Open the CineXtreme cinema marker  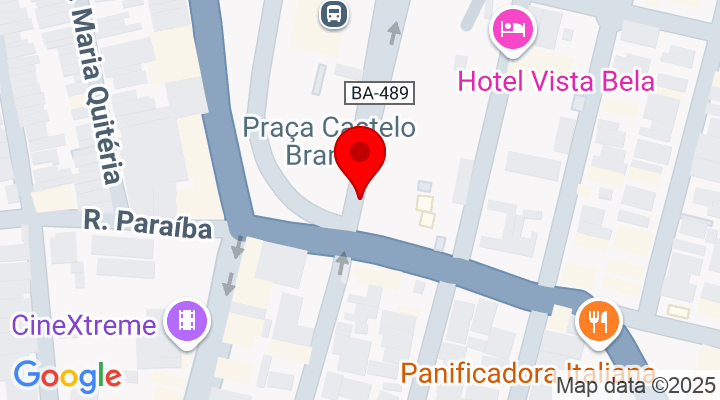click(x=187, y=321)
